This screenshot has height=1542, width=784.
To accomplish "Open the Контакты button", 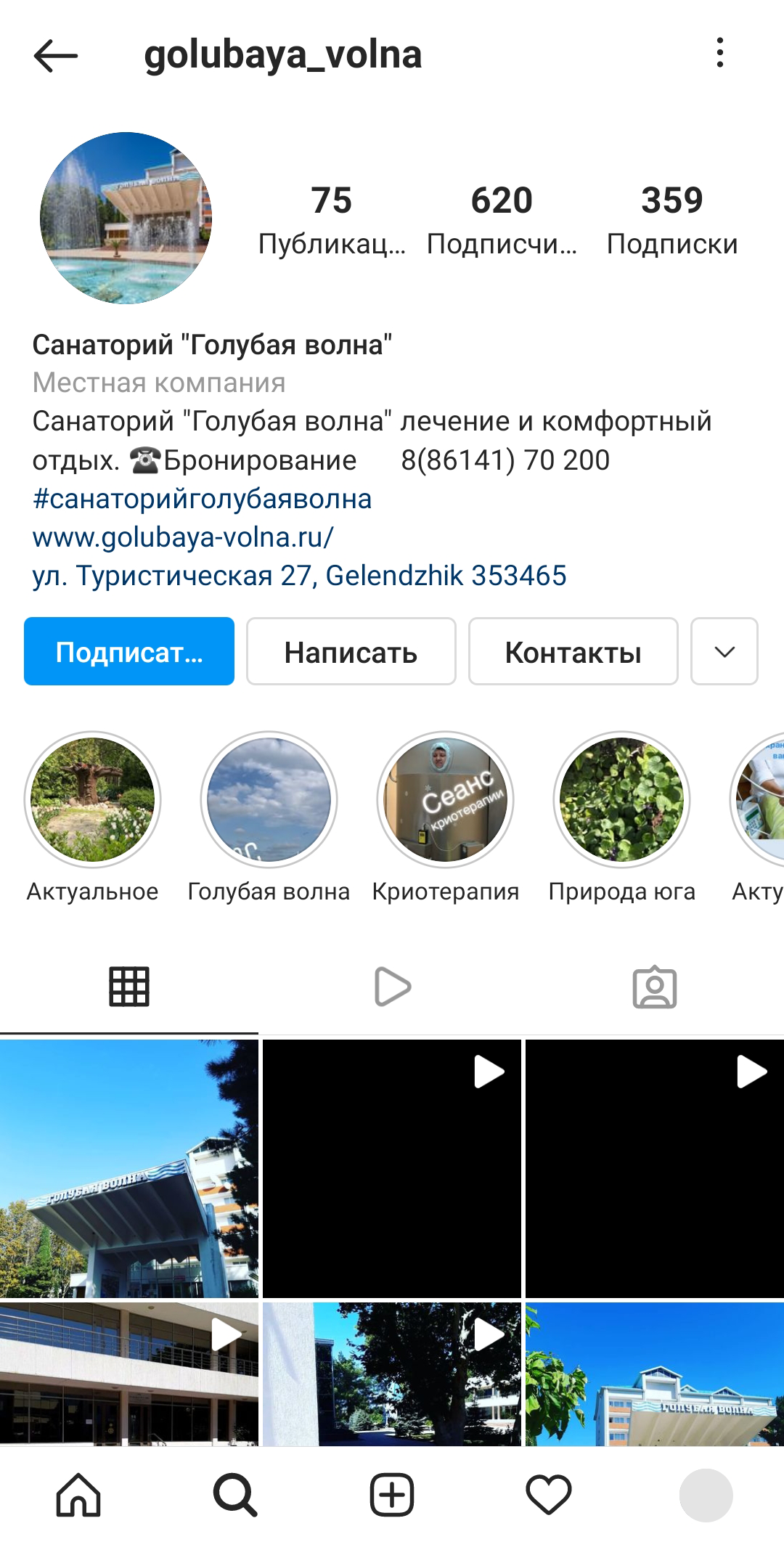I will [573, 651].
